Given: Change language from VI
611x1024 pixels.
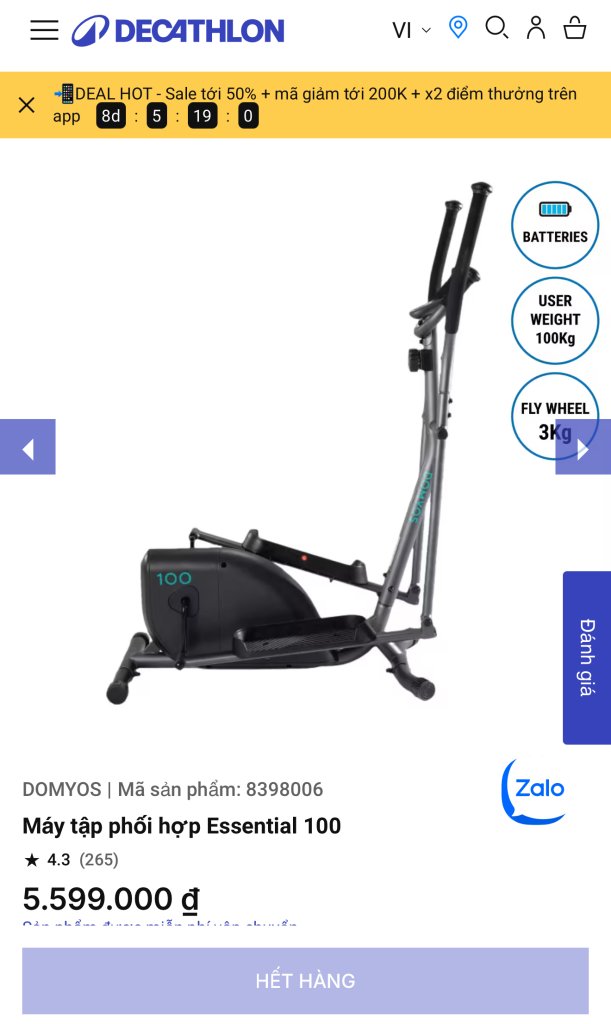Looking at the screenshot, I should click(x=410, y=30).
